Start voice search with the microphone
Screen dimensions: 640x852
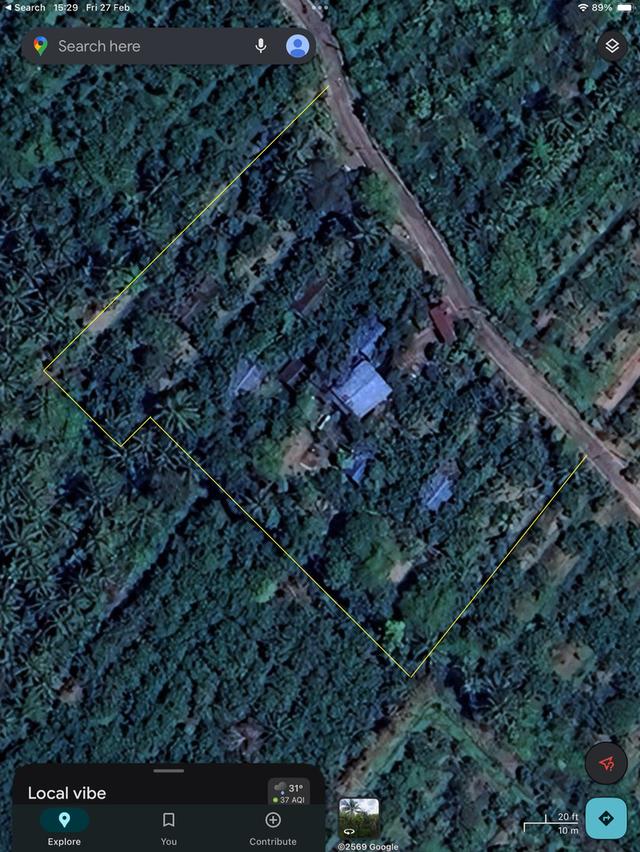coord(261,46)
